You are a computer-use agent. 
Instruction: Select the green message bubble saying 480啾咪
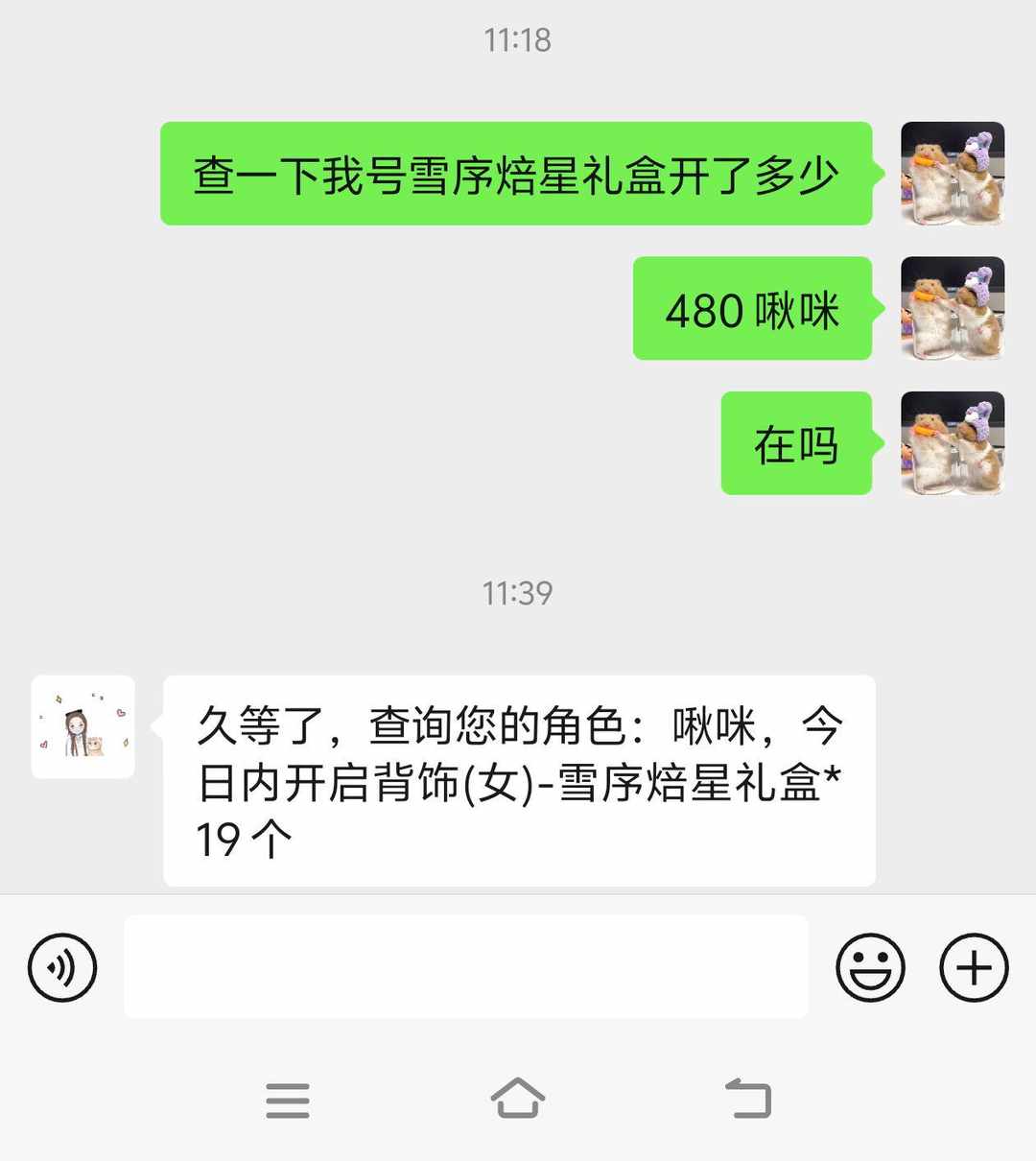point(752,309)
